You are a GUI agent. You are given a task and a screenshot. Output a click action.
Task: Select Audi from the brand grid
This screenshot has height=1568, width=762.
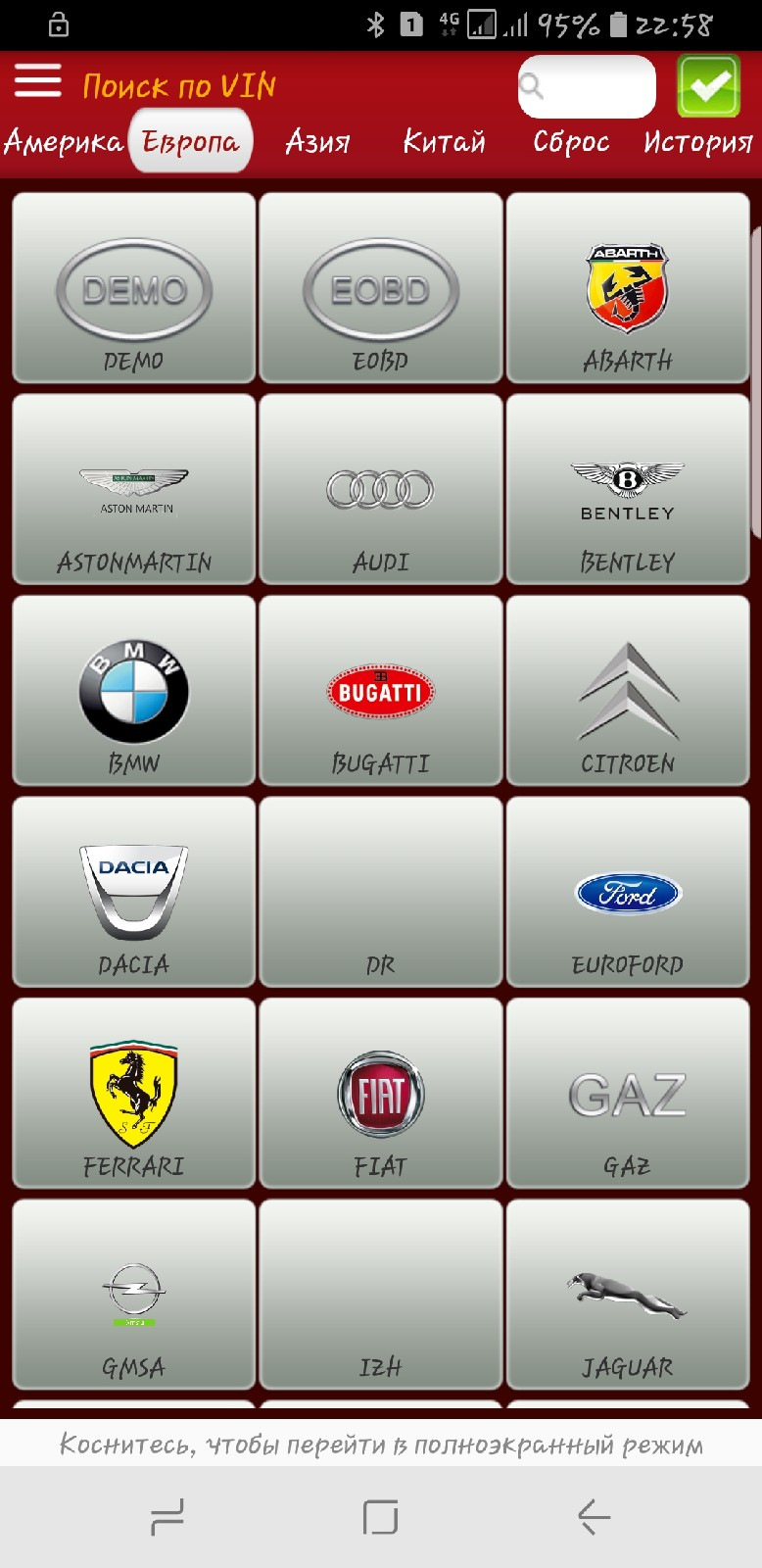(381, 489)
